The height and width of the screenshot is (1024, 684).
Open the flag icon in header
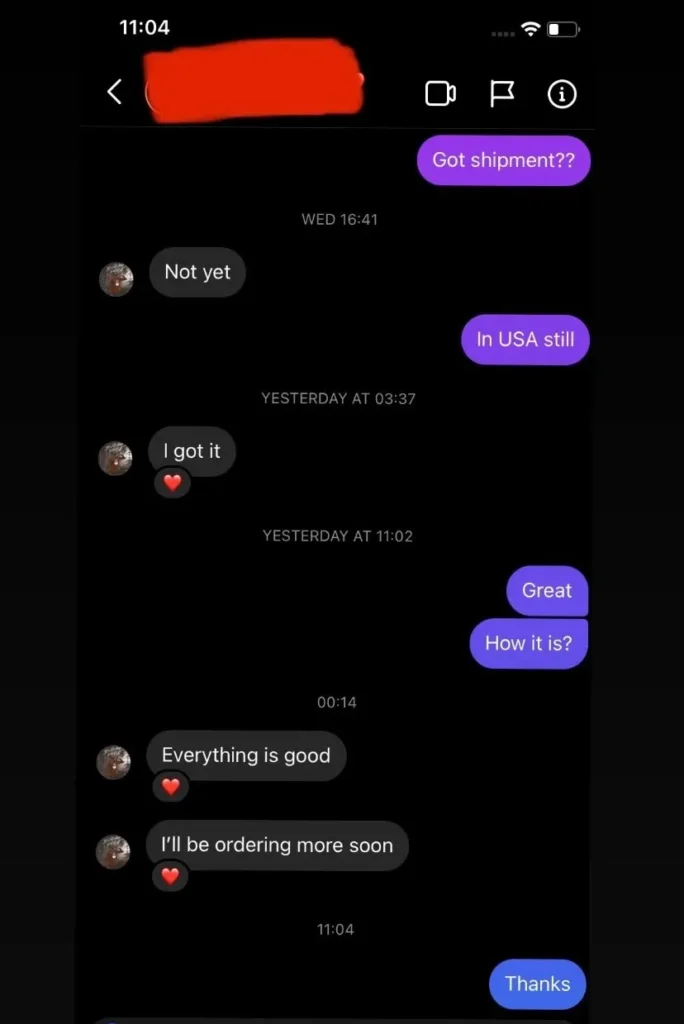(x=501, y=94)
